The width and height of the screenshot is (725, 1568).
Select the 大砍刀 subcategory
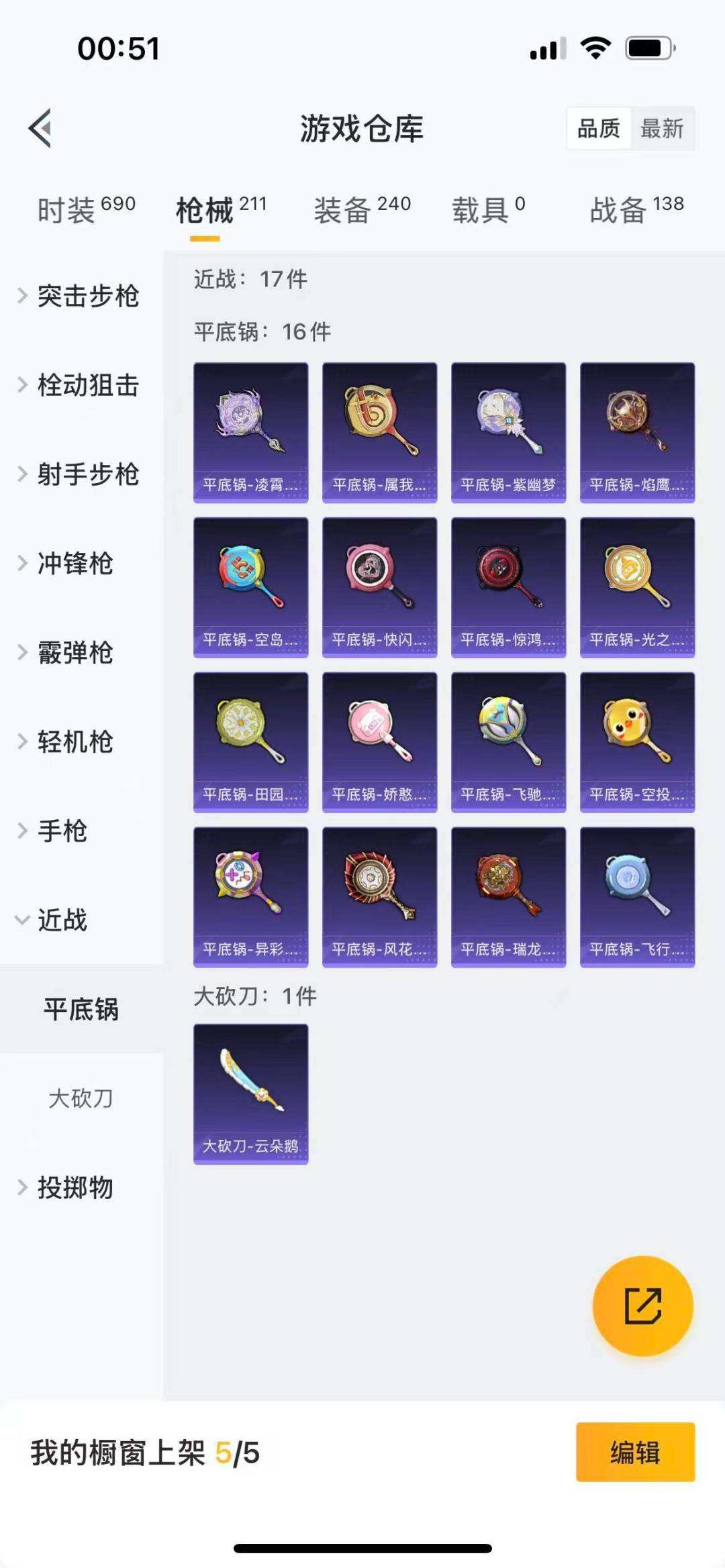[x=81, y=1098]
